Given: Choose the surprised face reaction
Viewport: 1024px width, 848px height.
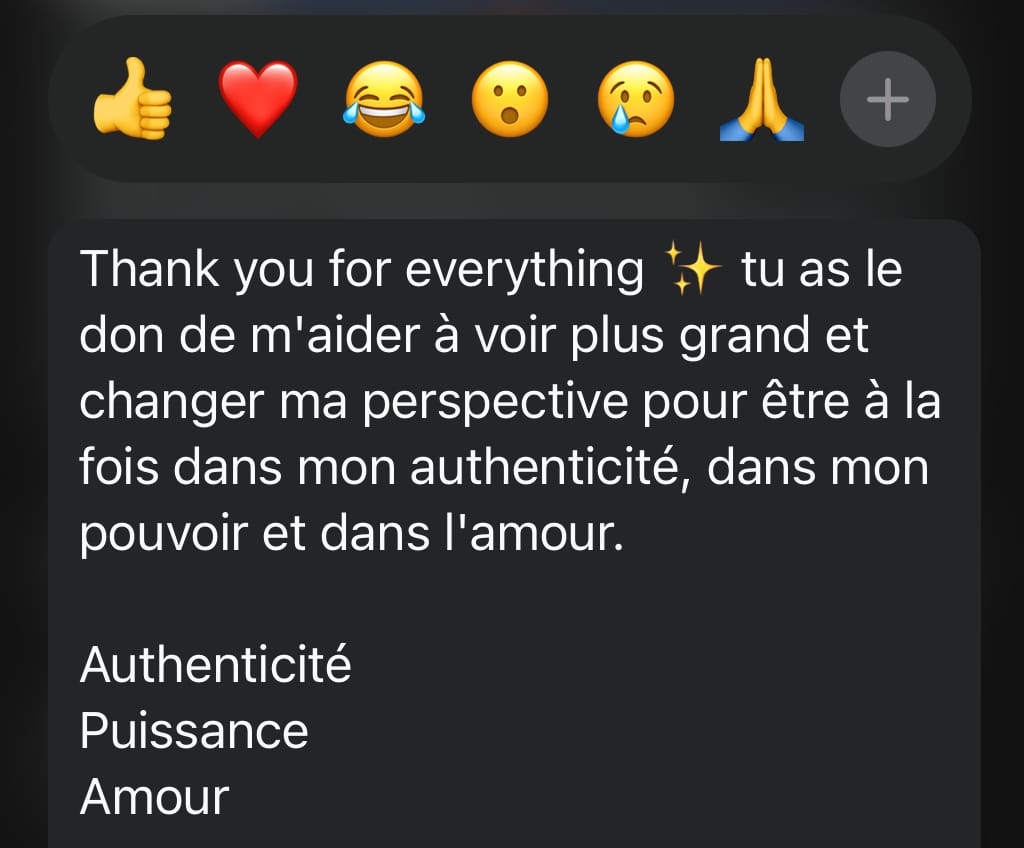Looking at the screenshot, I should (510, 100).
